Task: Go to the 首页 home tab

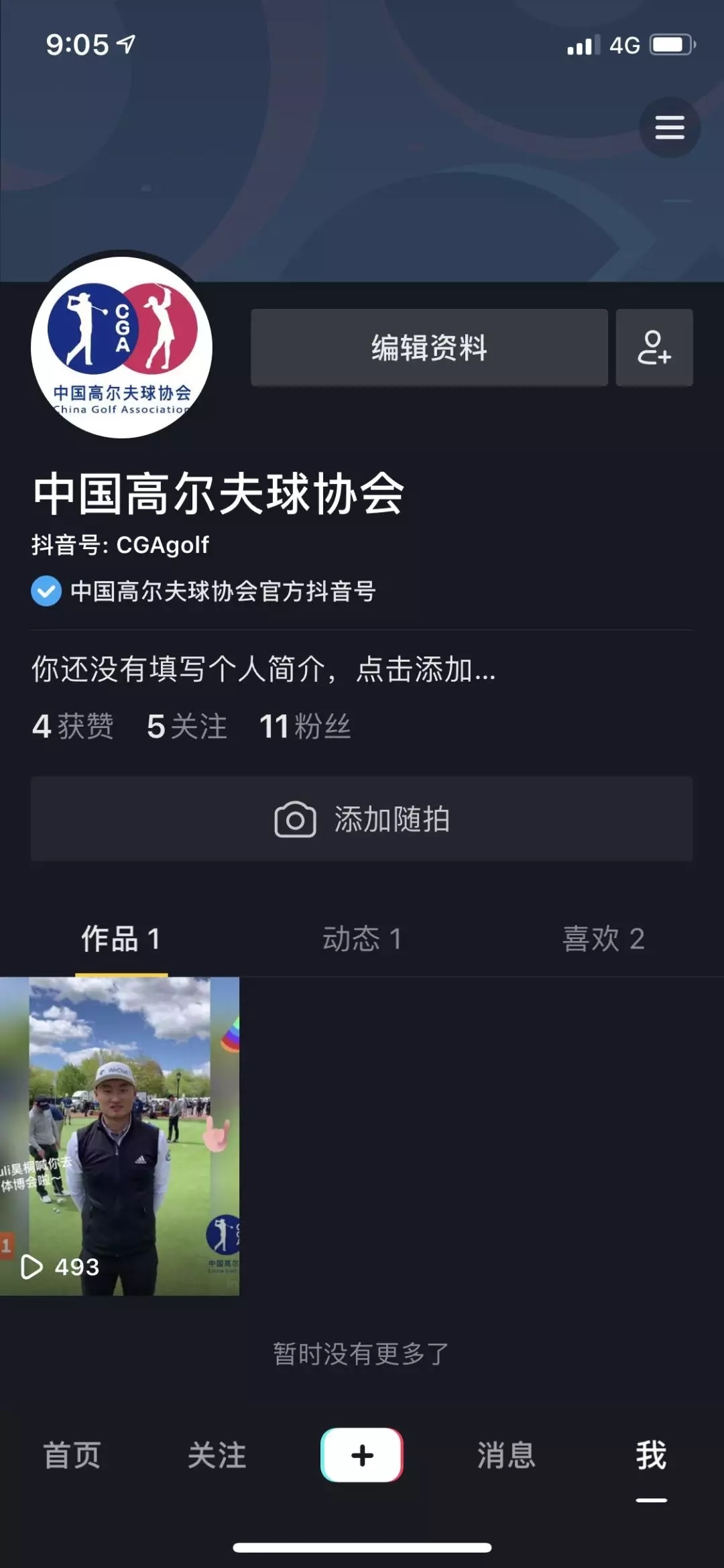Action: pyautogui.click(x=72, y=1455)
